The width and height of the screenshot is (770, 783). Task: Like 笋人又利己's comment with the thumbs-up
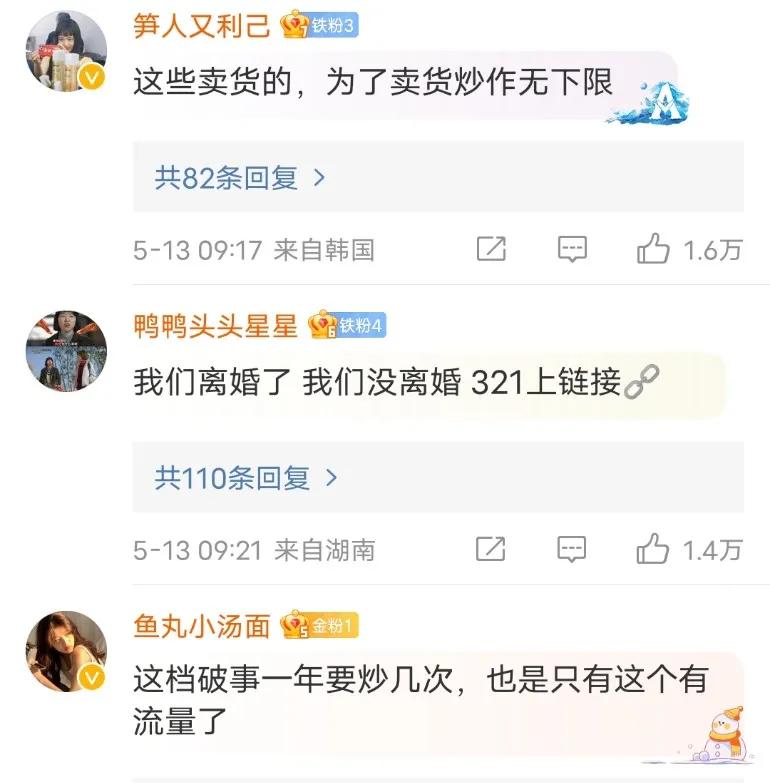click(x=655, y=249)
